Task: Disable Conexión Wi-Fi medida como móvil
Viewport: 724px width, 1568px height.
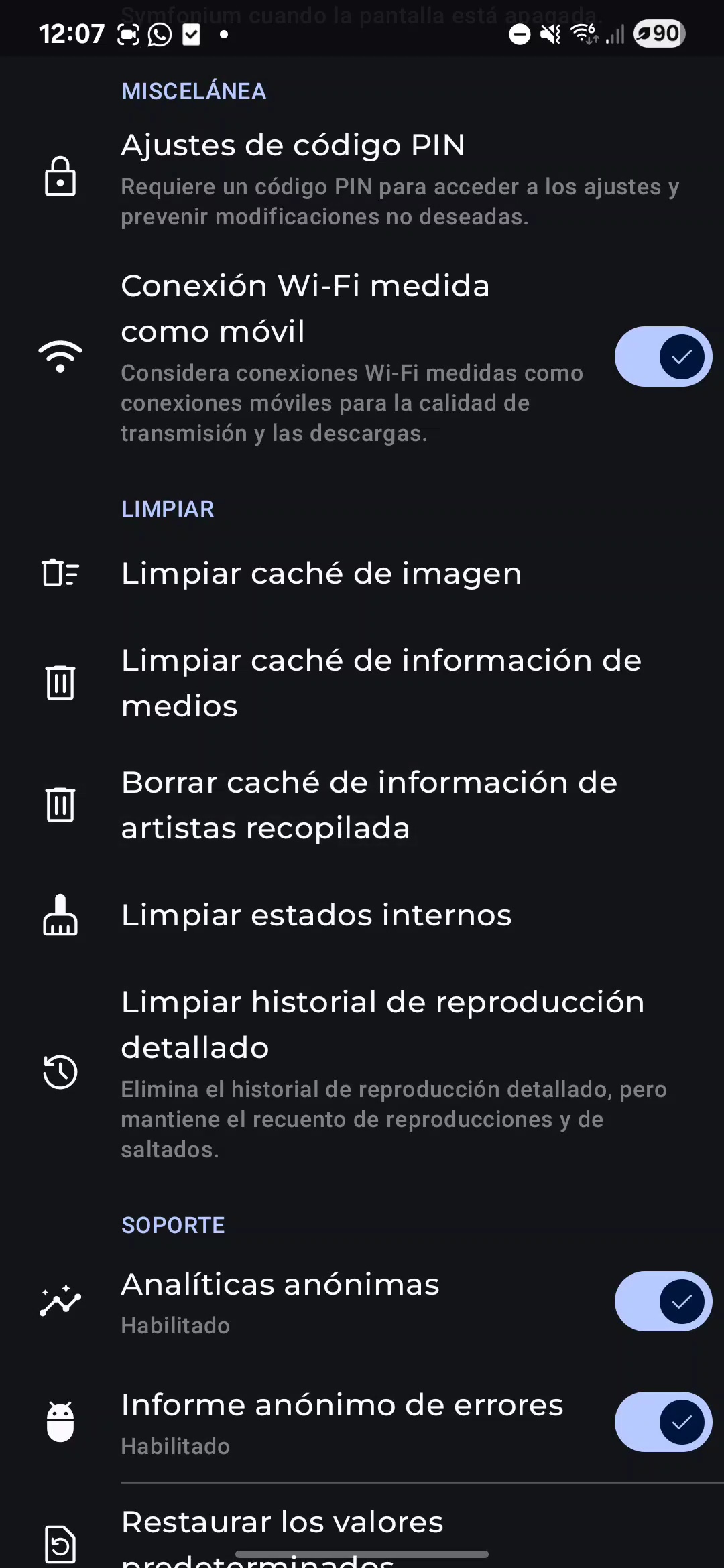Action: point(662,356)
